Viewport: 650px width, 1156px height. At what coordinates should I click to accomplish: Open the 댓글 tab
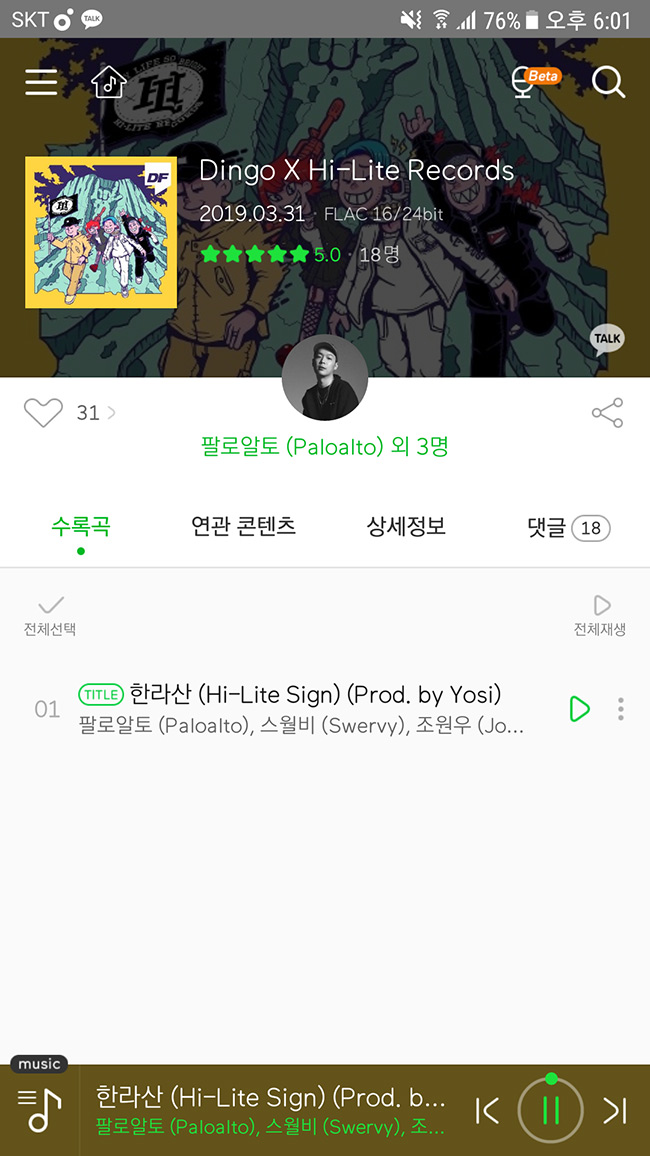[x=567, y=527]
